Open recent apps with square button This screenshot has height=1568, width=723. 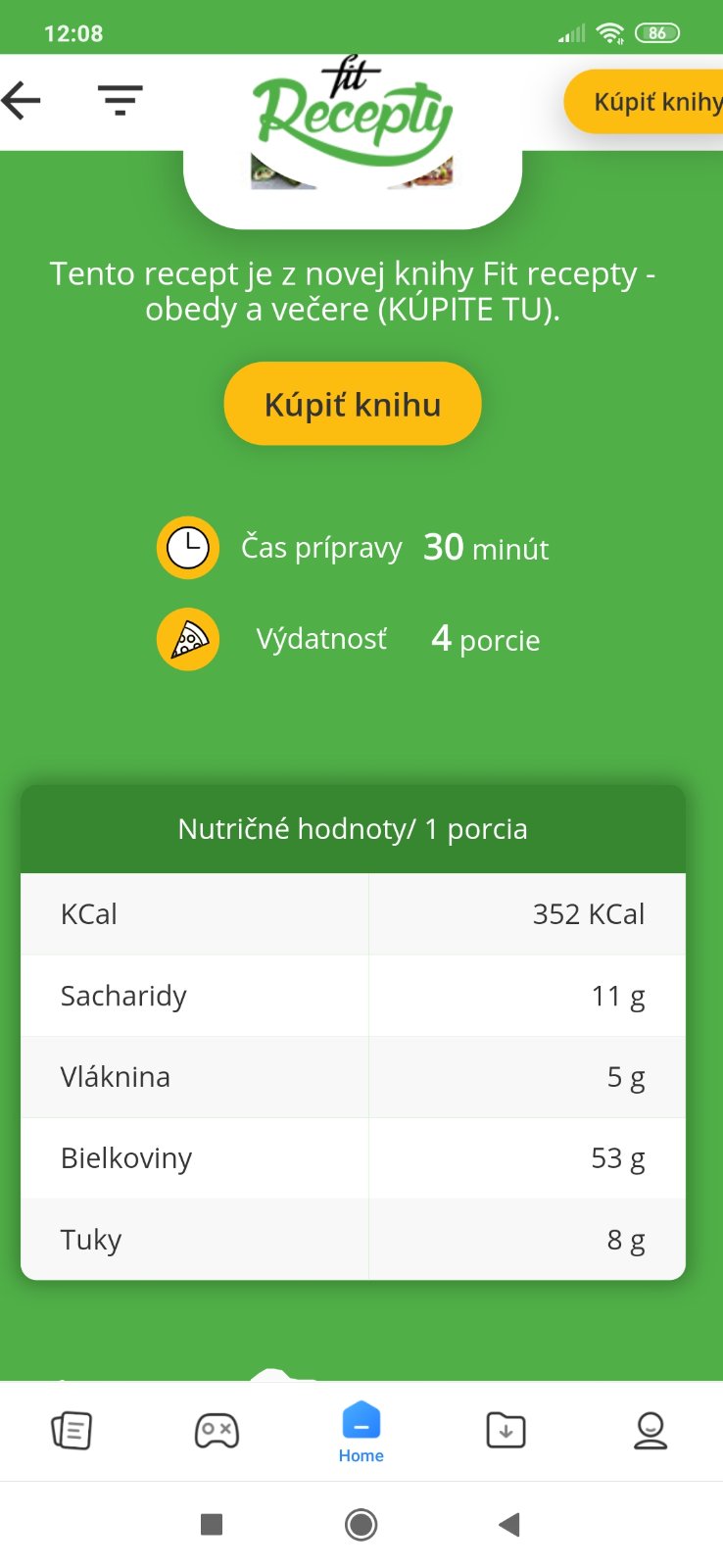pos(212,1525)
